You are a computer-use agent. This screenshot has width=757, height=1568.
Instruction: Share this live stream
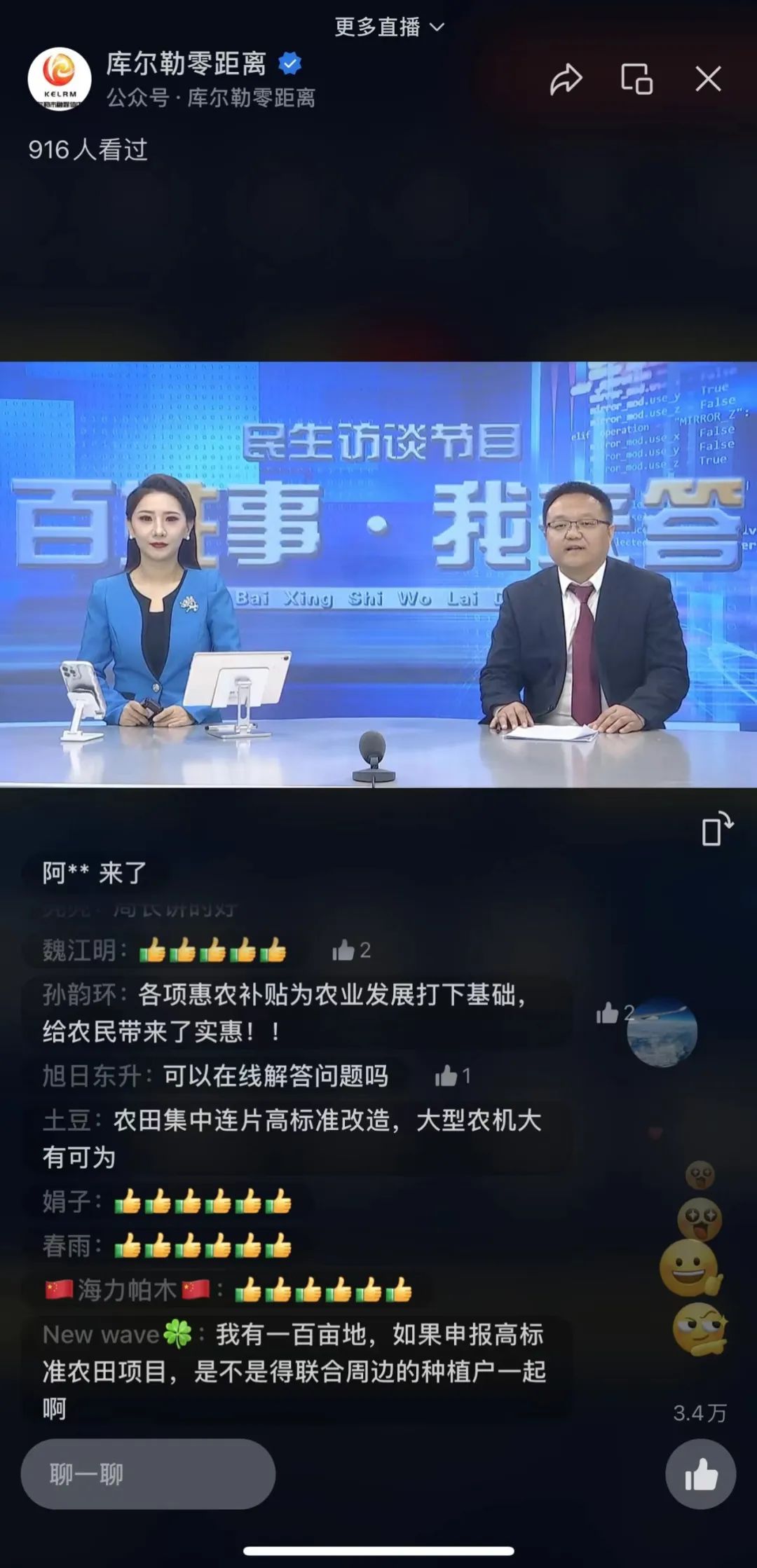point(566,79)
